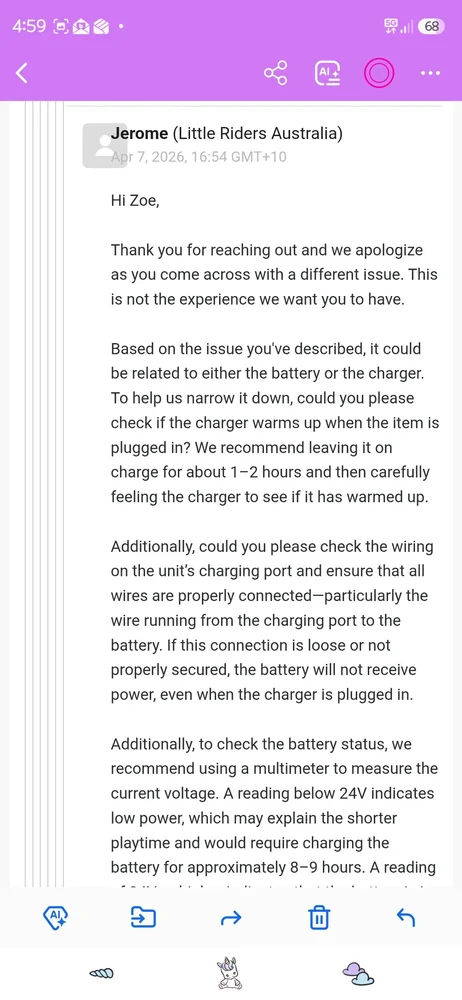Forward this email
The image size is (462, 1000).
(x=230, y=918)
